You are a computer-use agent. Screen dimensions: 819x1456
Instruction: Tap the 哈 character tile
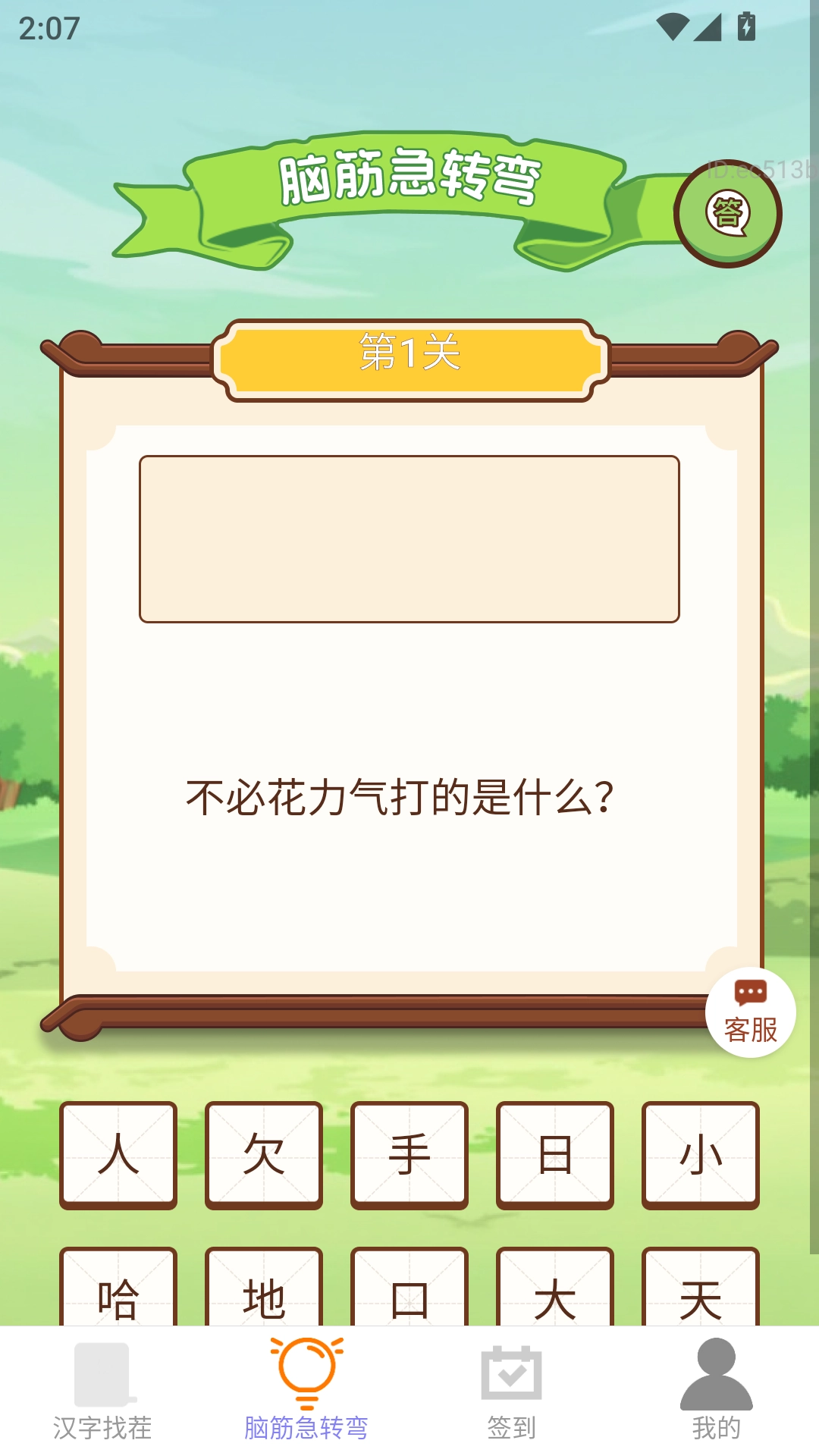[x=118, y=1297]
